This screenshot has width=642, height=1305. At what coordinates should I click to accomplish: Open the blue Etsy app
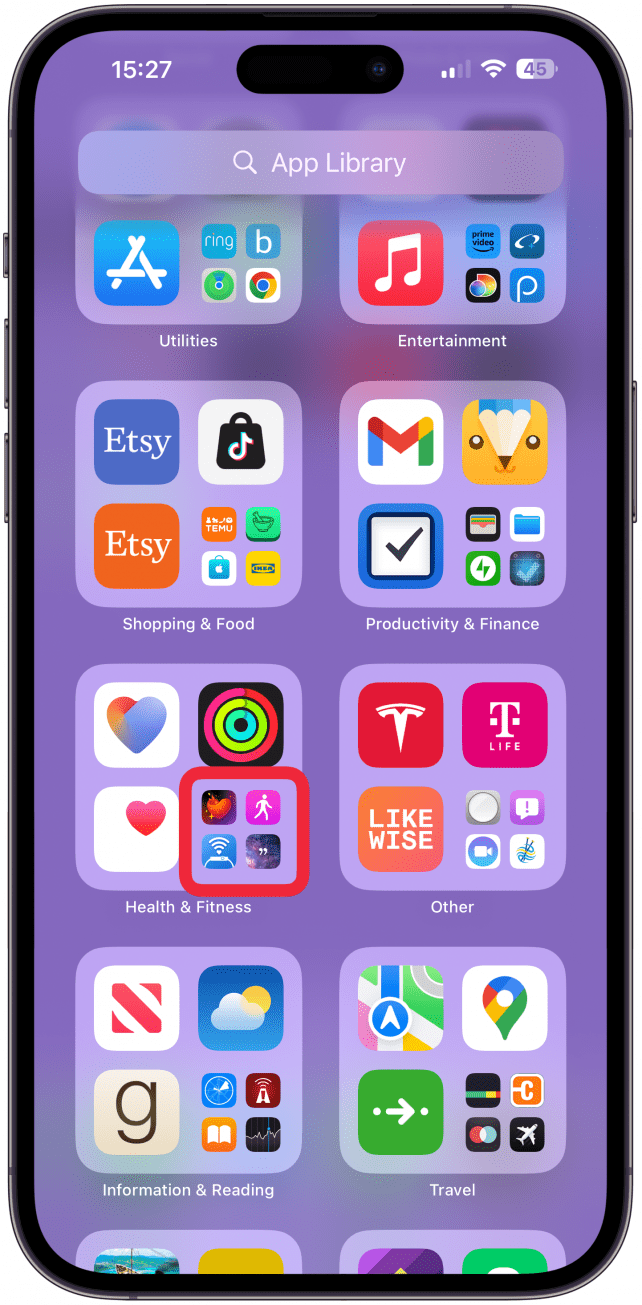(x=137, y=442)
